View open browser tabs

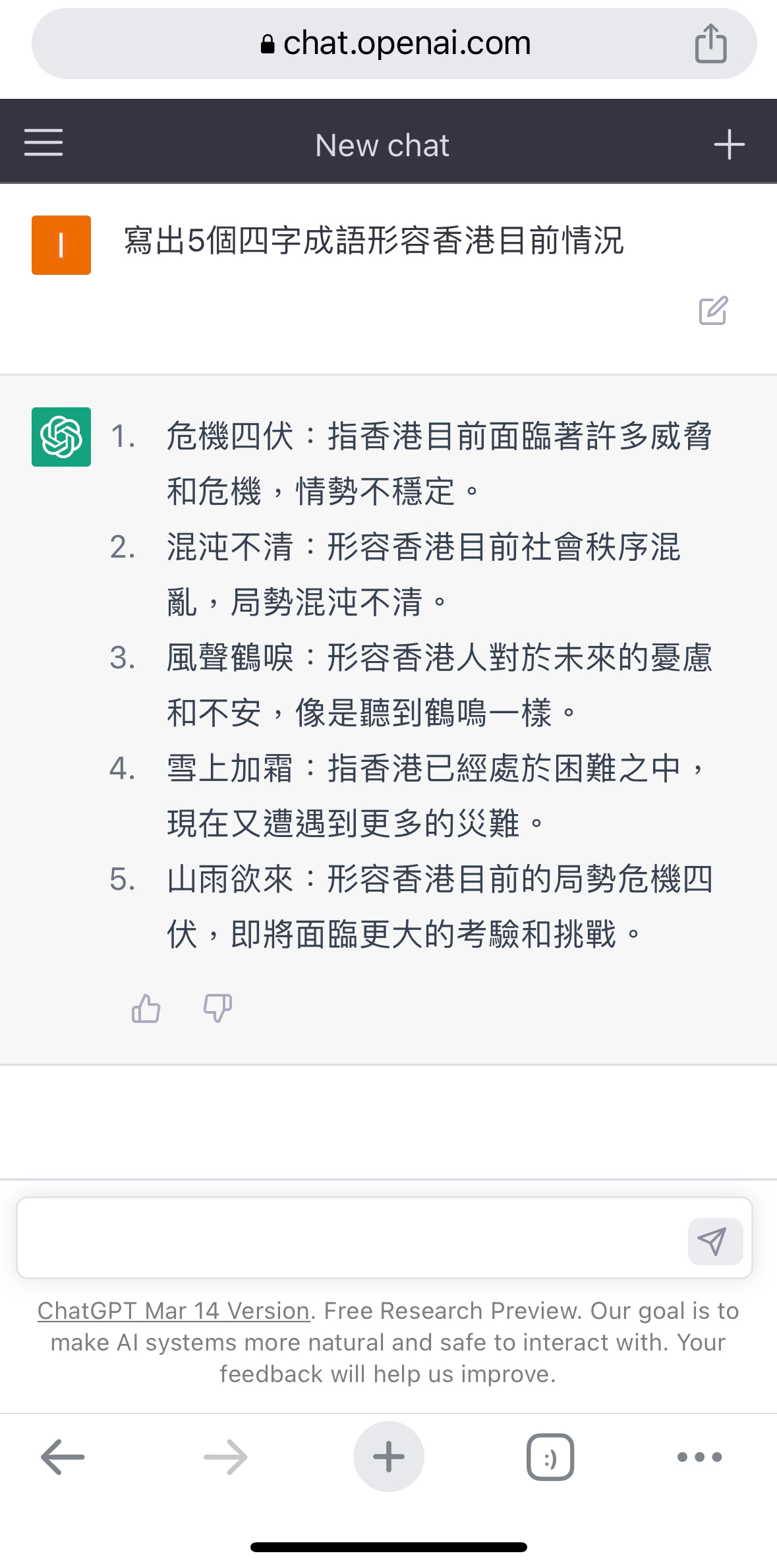[550, 1457]
